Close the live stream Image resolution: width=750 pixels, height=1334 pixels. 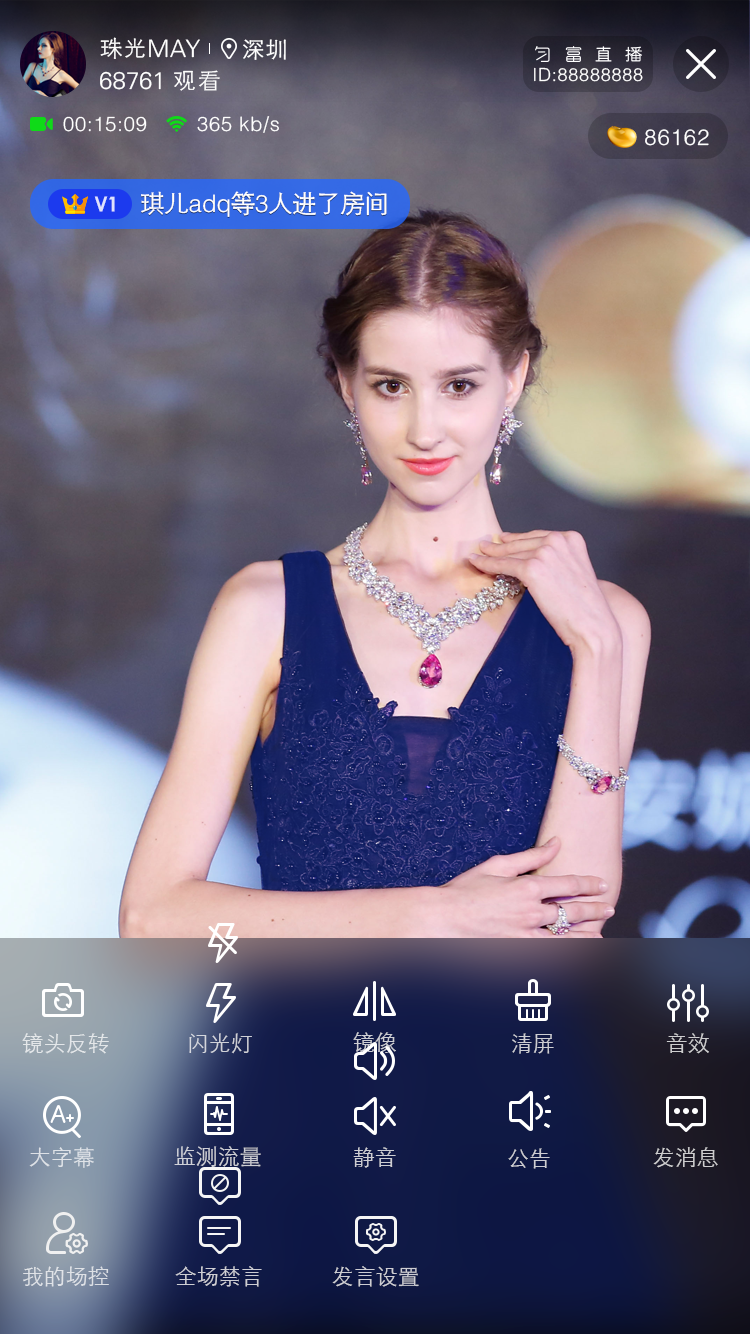[x=700, y=65]
